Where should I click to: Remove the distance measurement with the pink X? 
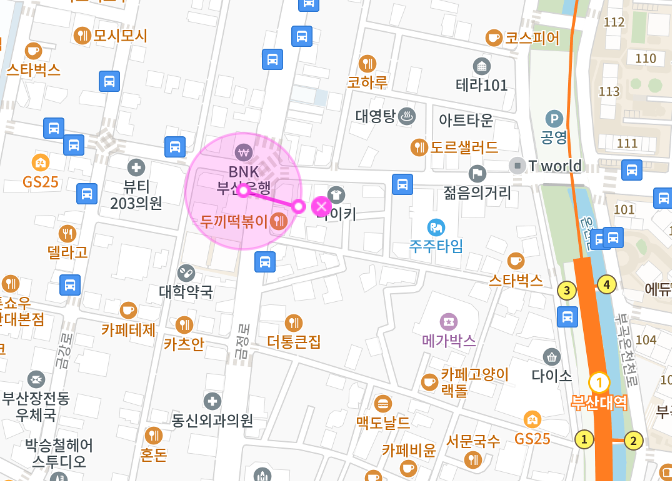coord(321,207)
